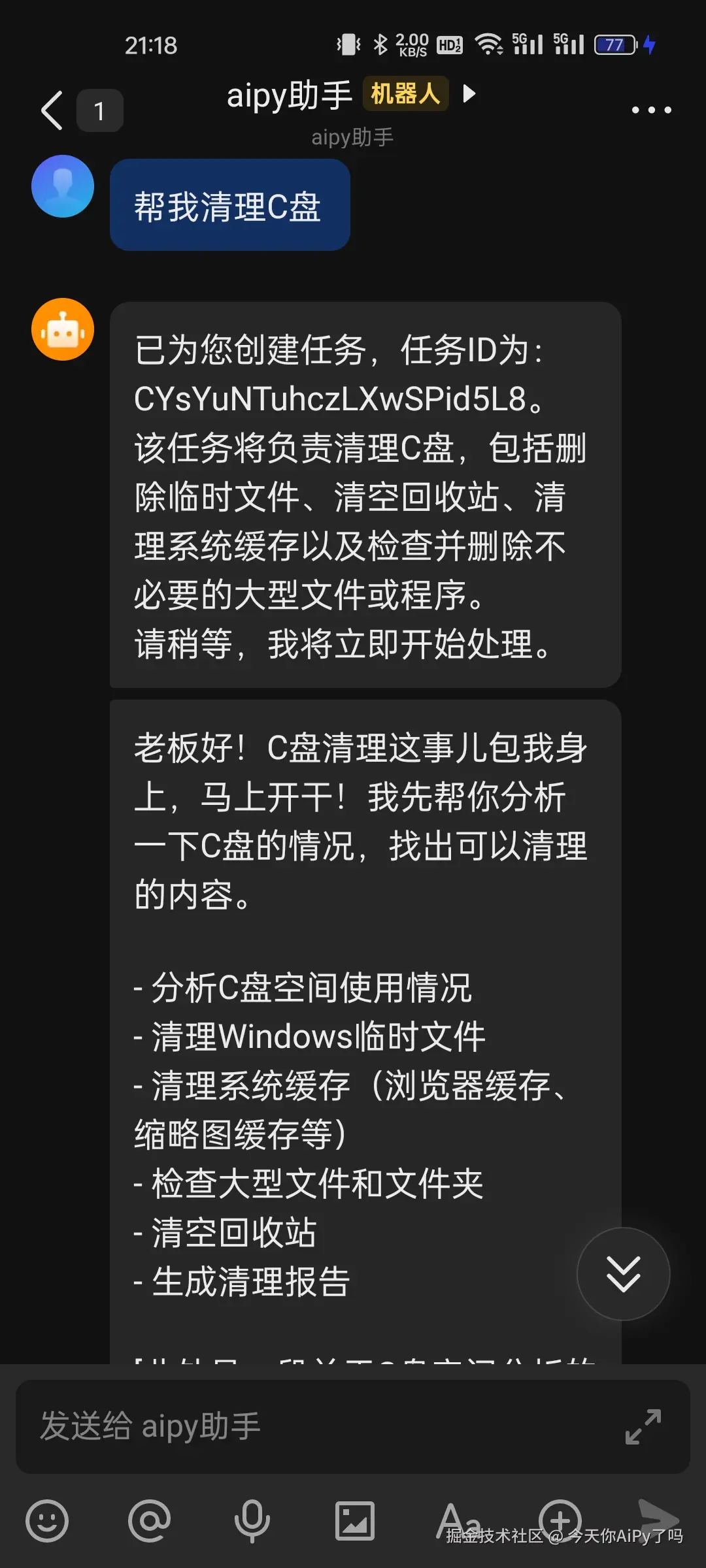Screen dimensions: 706x1568
Task: Go back to the chat list
Action: [x=52, y=110]
